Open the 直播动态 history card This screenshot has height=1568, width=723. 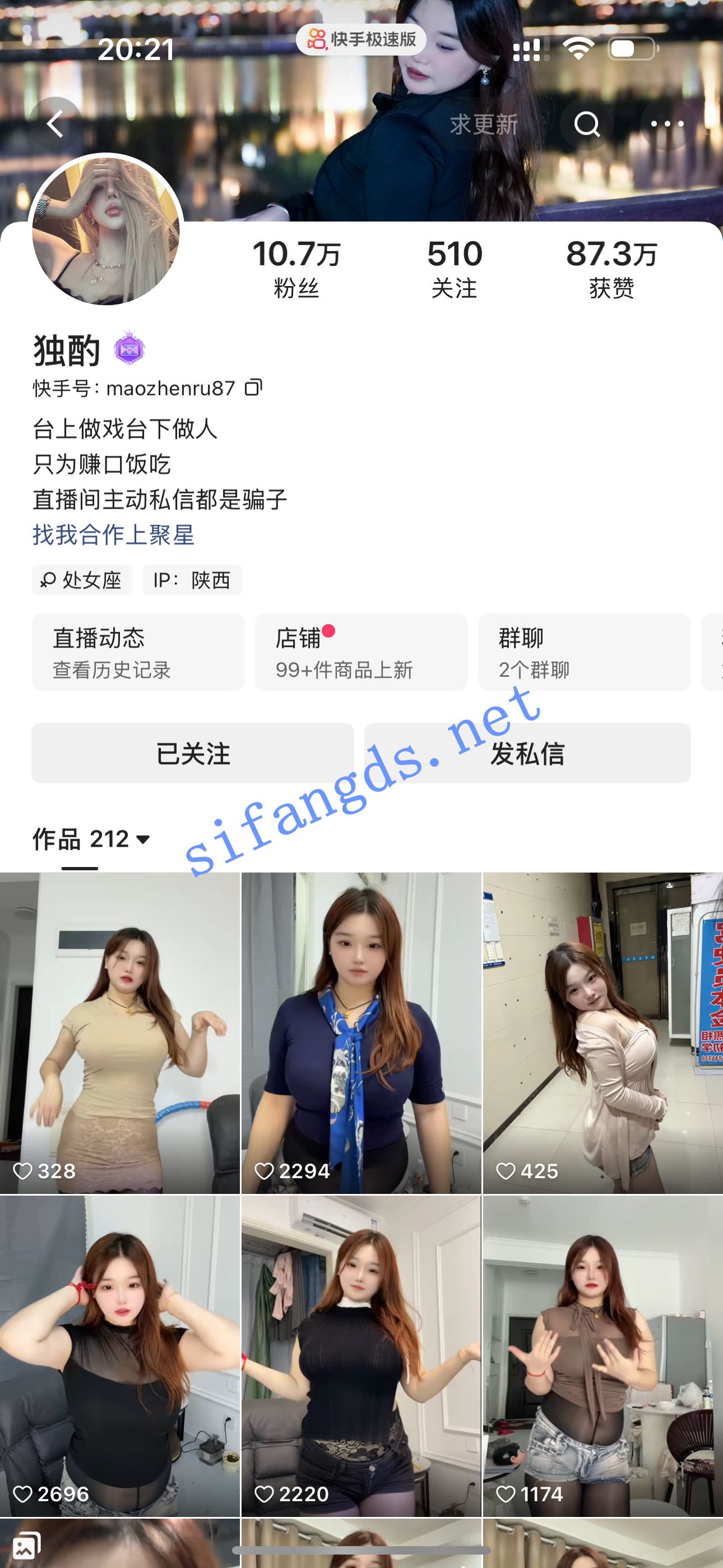(x=138, y=652)
